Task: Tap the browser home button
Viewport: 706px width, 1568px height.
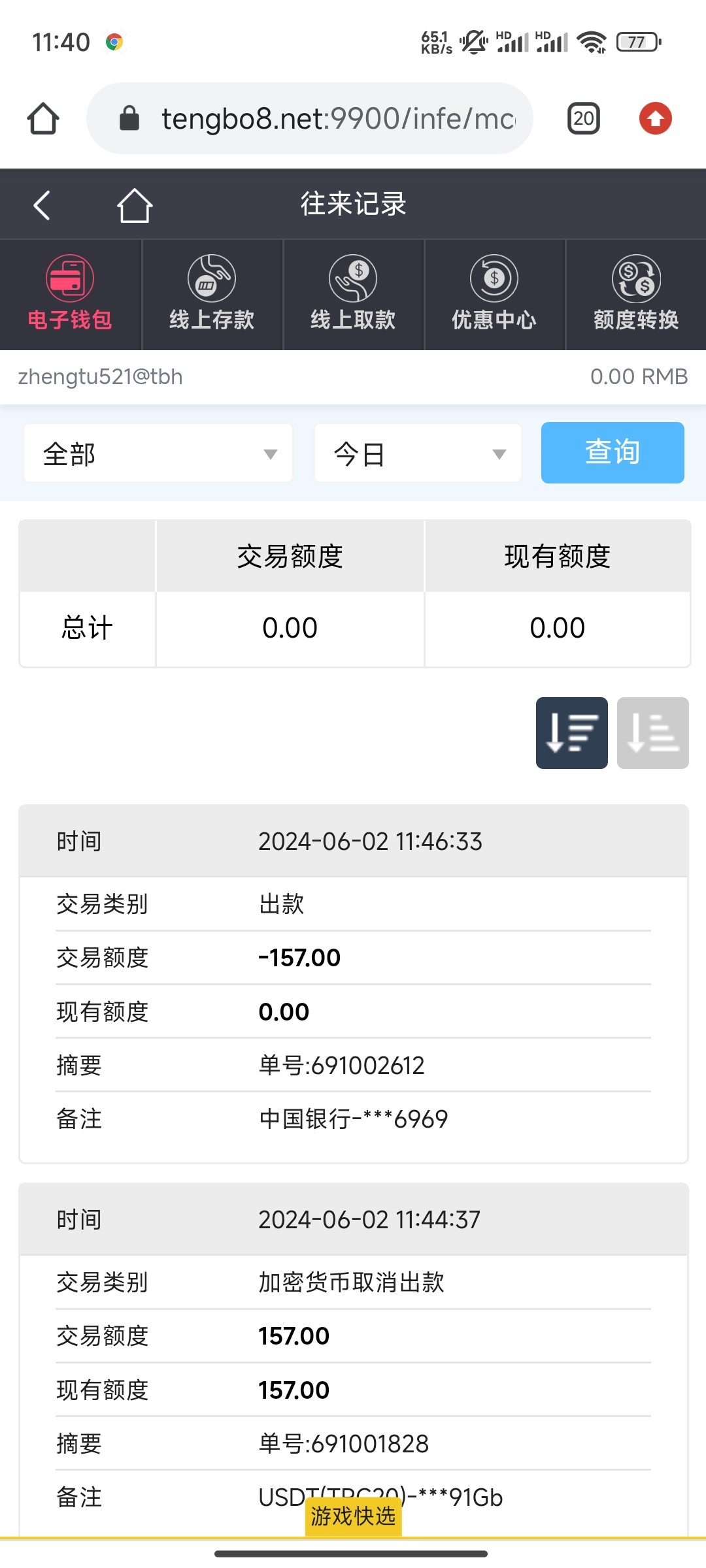Action: click(43, 119)
